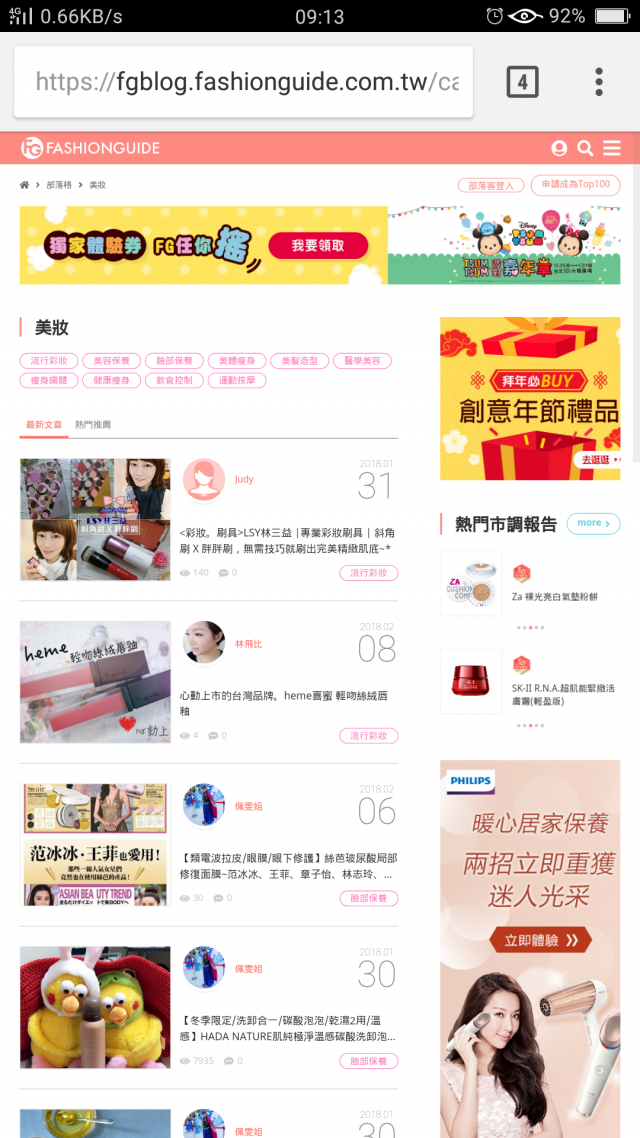640x1138 pixels.
Task: Select the 醫學美容 category chip
Action: coord(361,361)
